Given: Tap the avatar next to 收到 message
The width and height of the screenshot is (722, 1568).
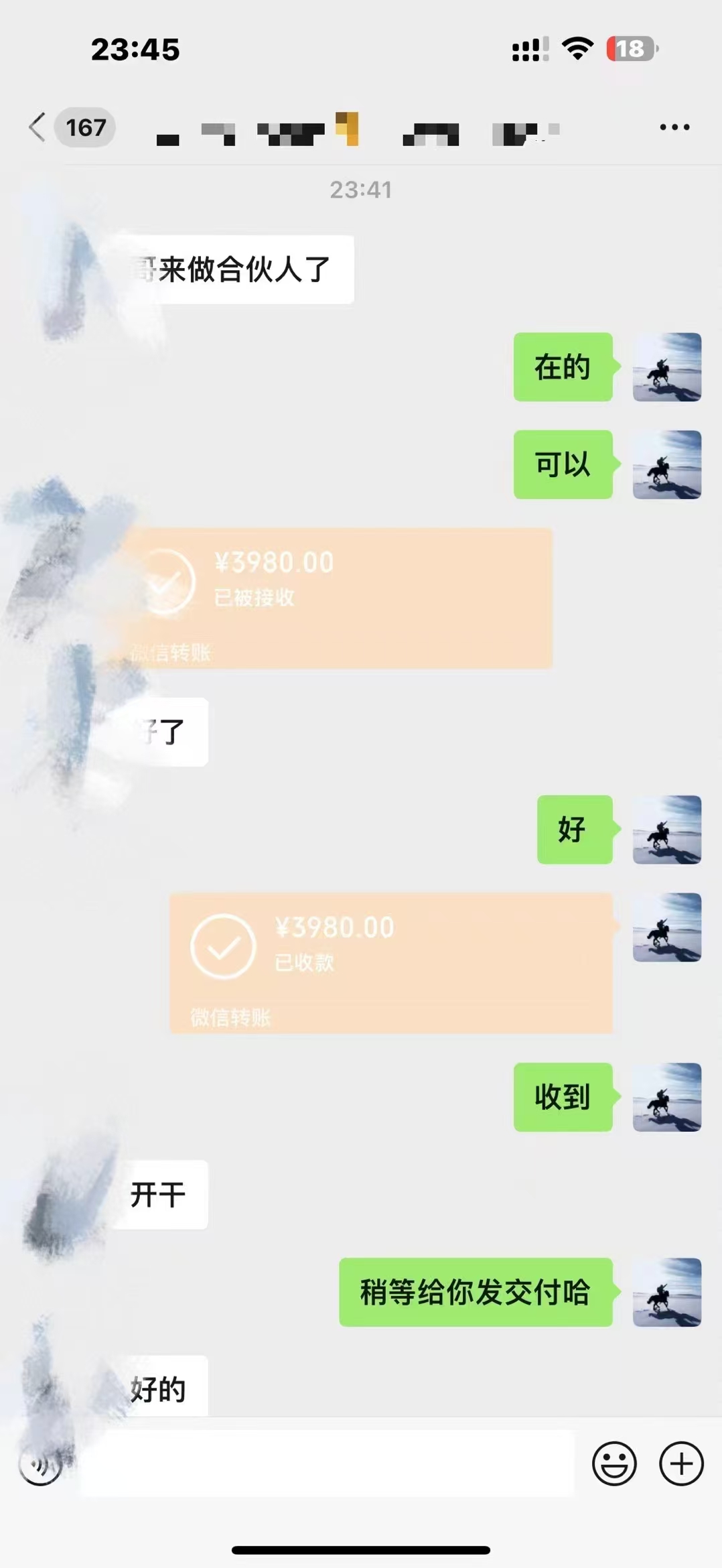Looking at the screenshot, I should point(666,1098).
